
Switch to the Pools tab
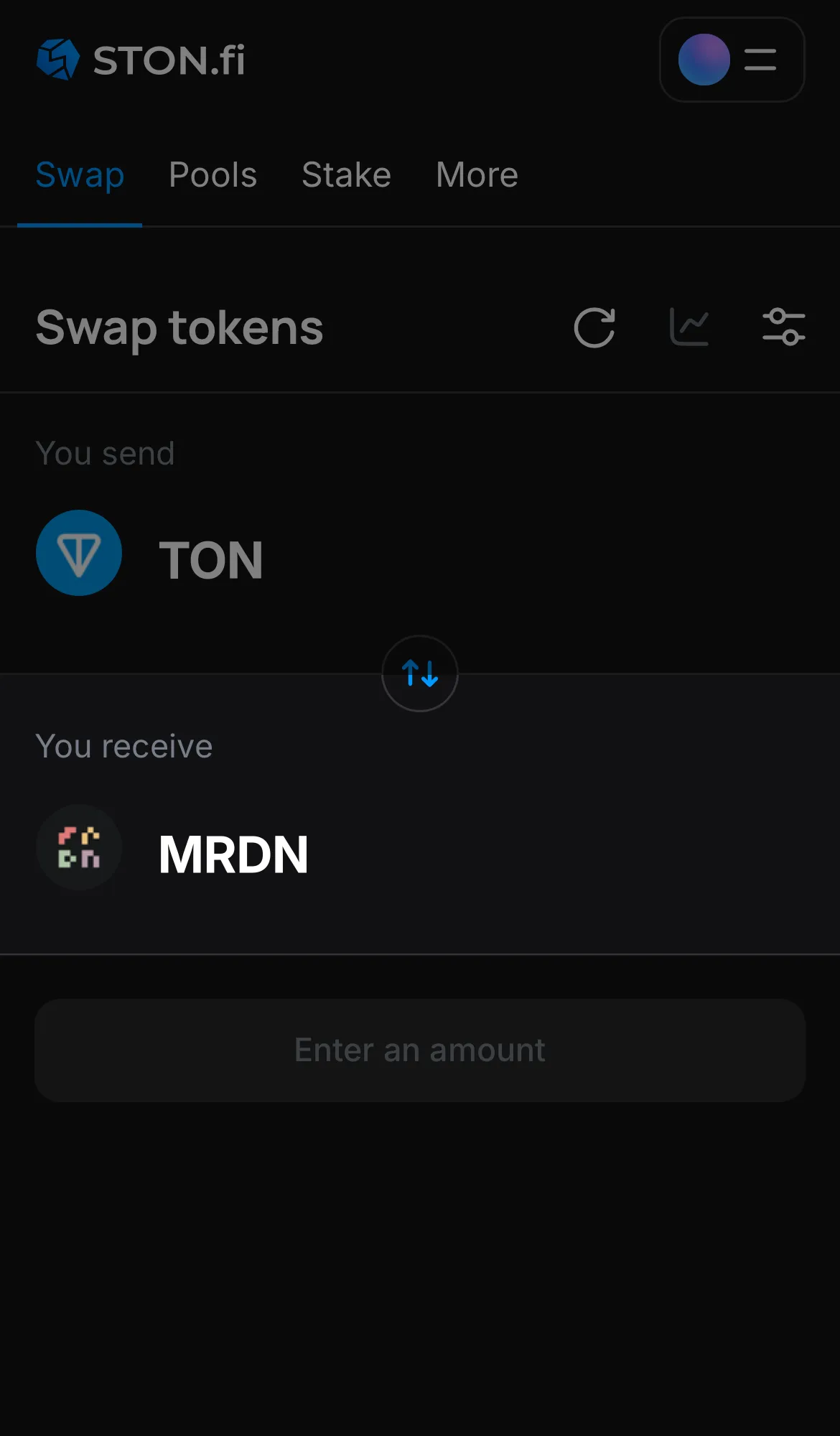[x=213, y=174]
